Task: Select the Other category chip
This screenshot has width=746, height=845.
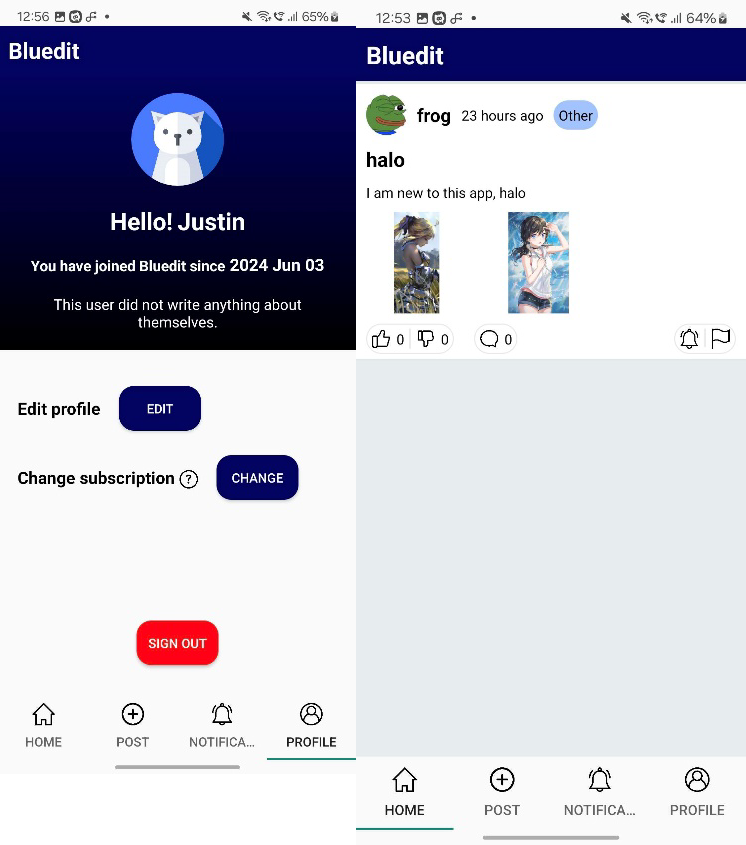Action: tap(575, 115)
